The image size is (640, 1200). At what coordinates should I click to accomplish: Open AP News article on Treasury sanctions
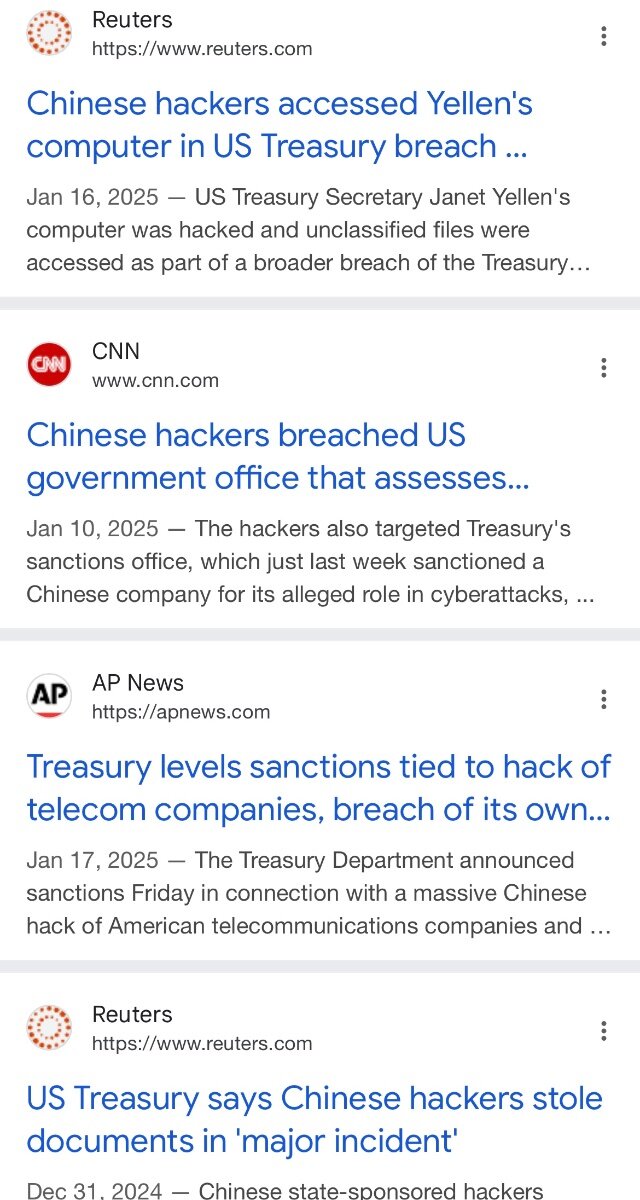pyautogui.click(x=318, y=788)
